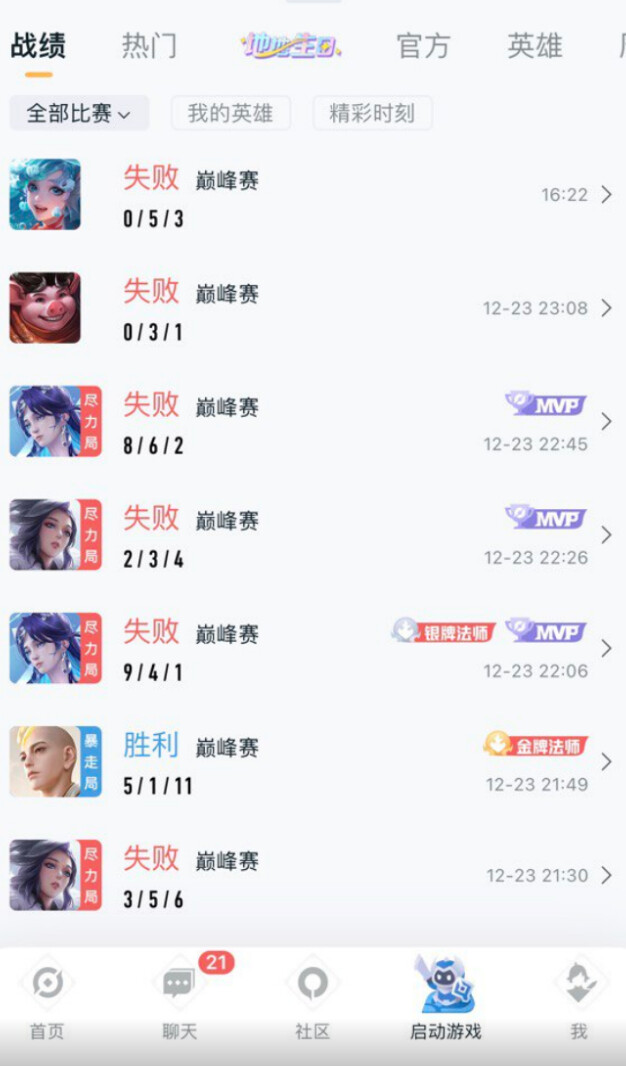Open the 我 profile tab

[578, 1000]
